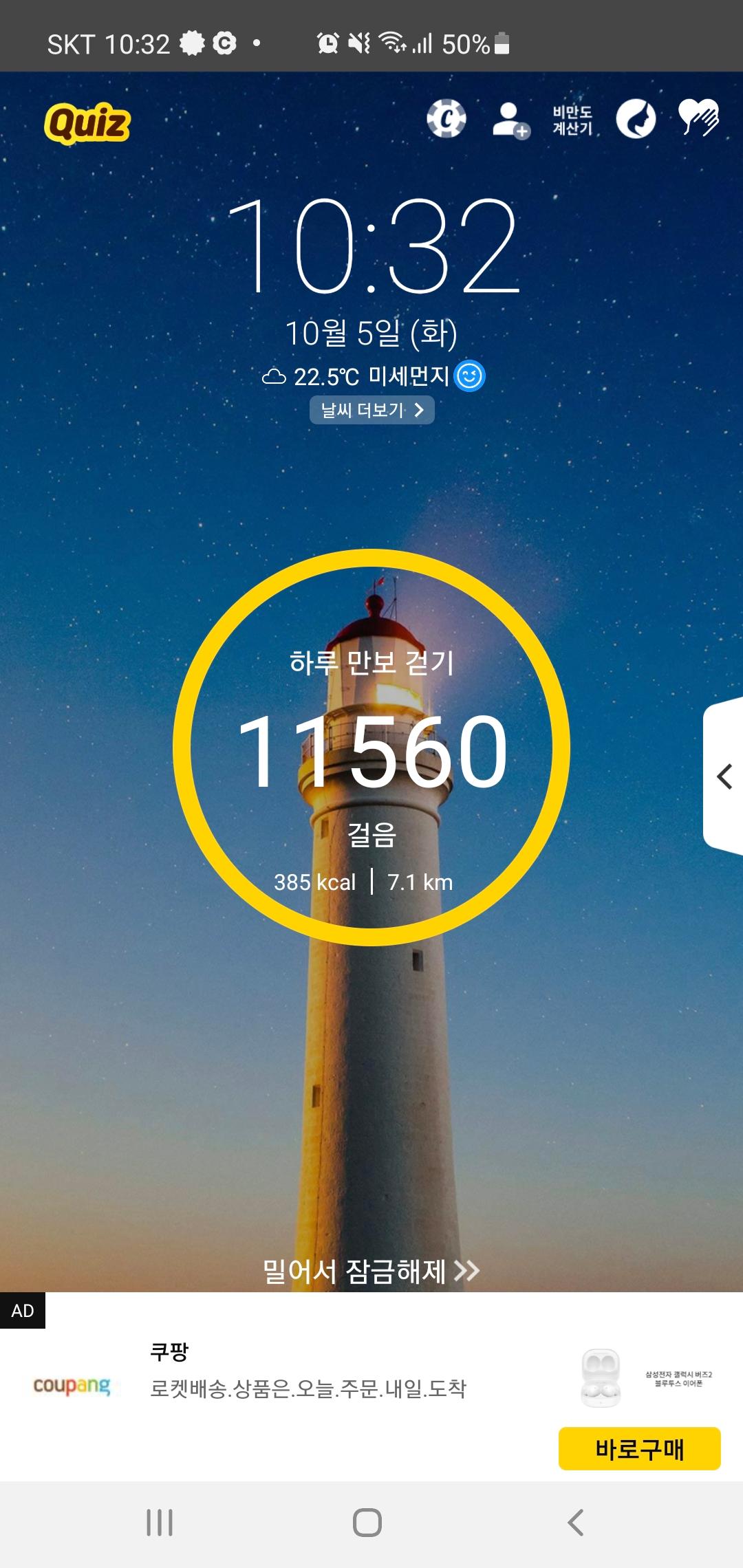Go back with the navigation bar

click(577, 1523)
